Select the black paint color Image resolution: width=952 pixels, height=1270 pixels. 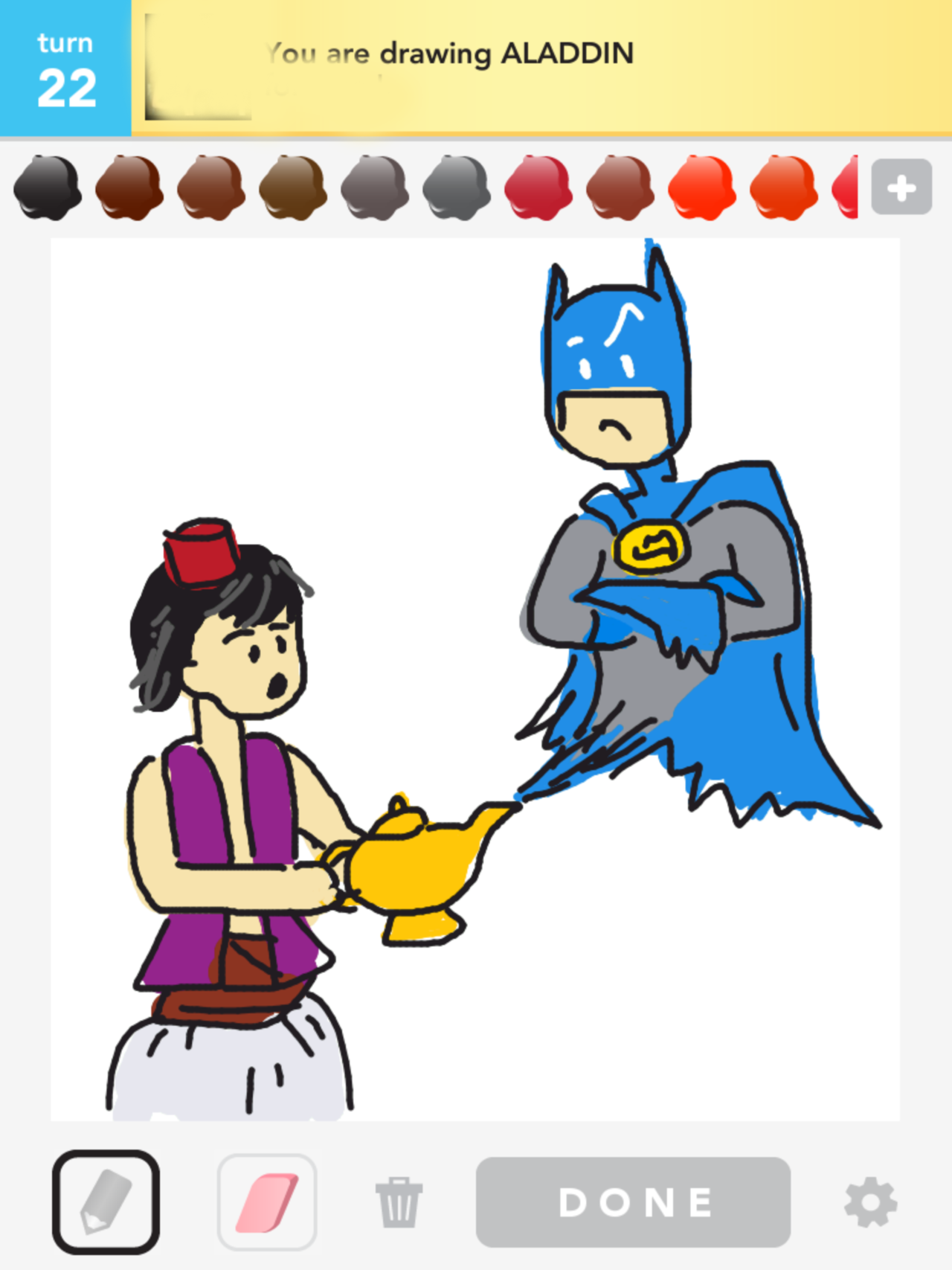pos(48,187)
